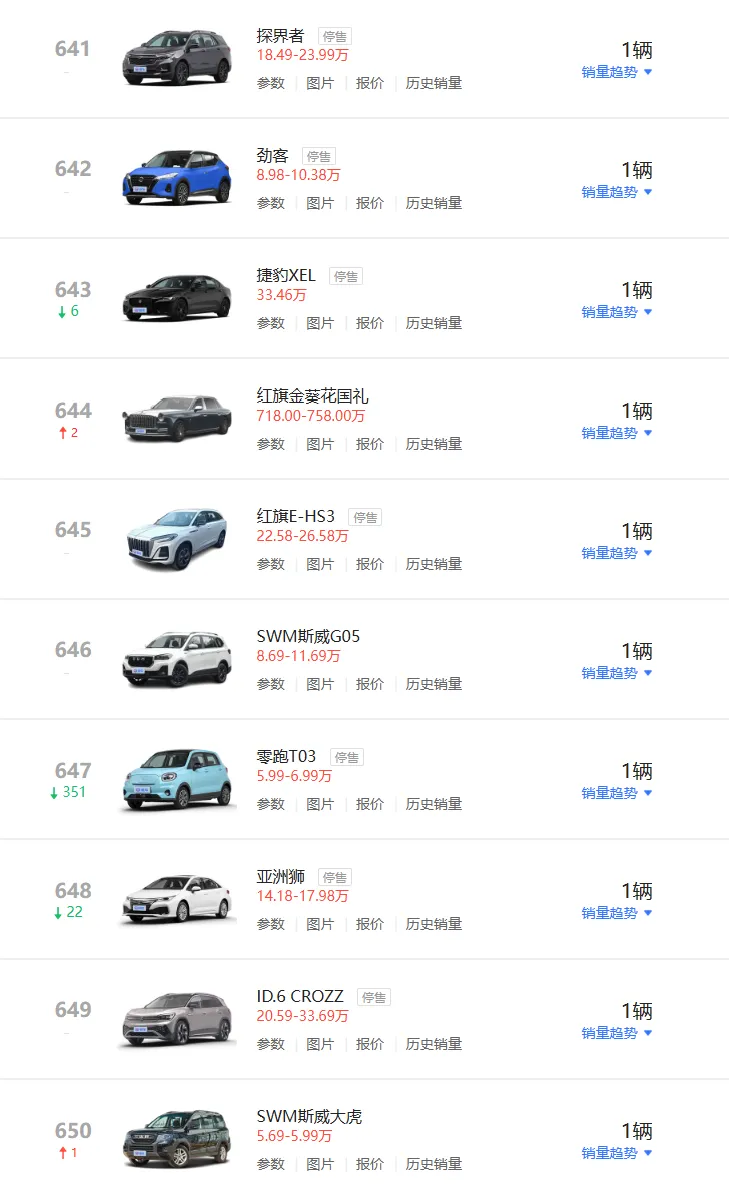Open 参数 for 红旗E-HS3
The image size is (729, 1198).
[x=271, y=564]
